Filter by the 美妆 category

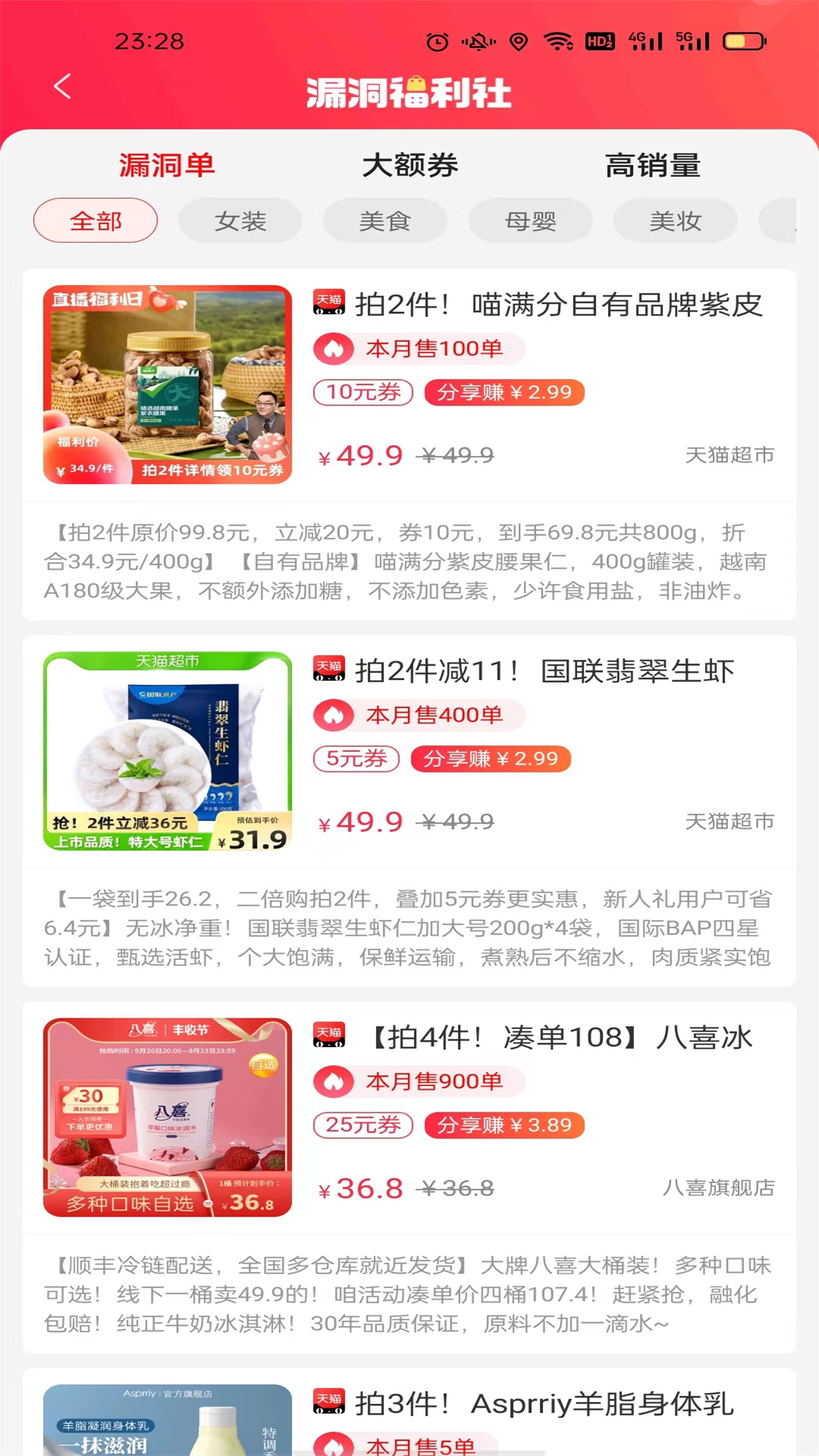pos(676,221)
